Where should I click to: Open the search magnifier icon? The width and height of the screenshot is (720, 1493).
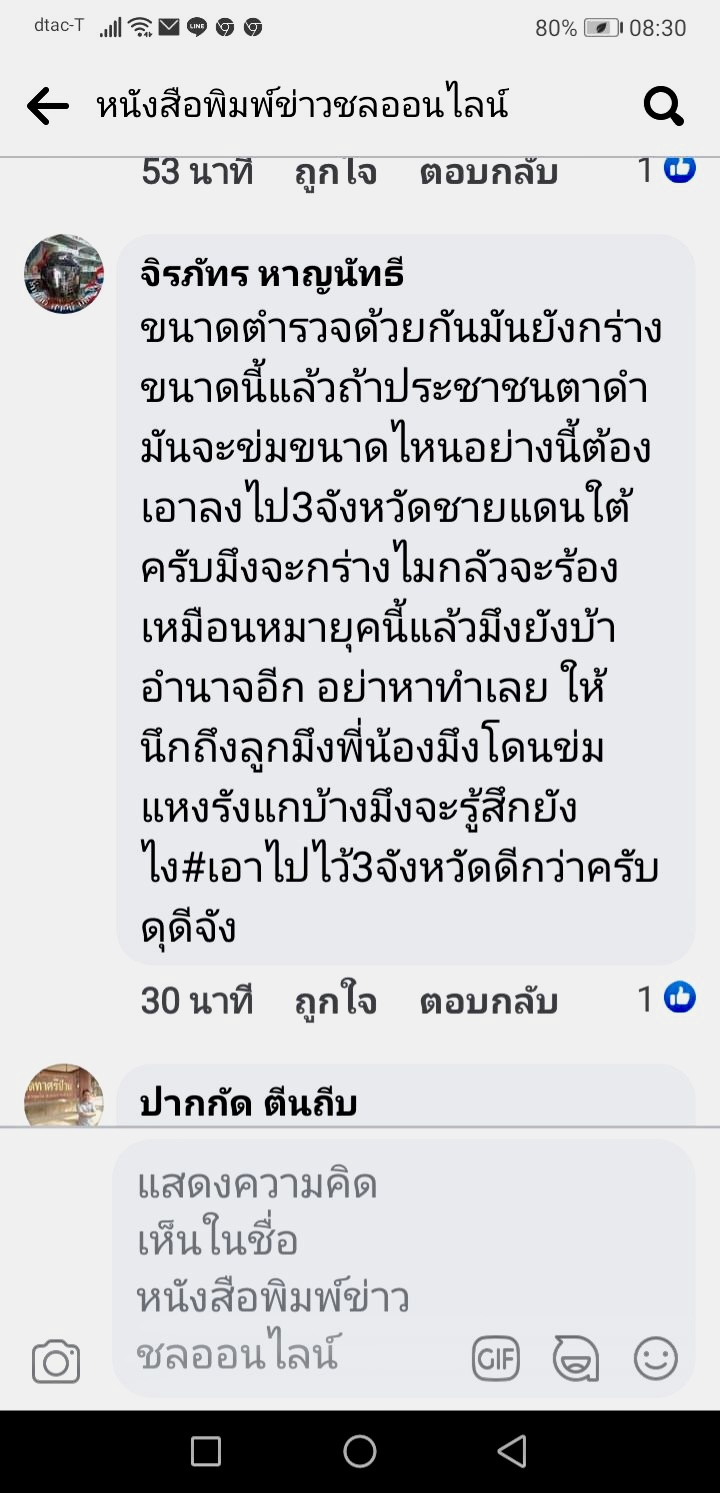click(x=663, y=105)
